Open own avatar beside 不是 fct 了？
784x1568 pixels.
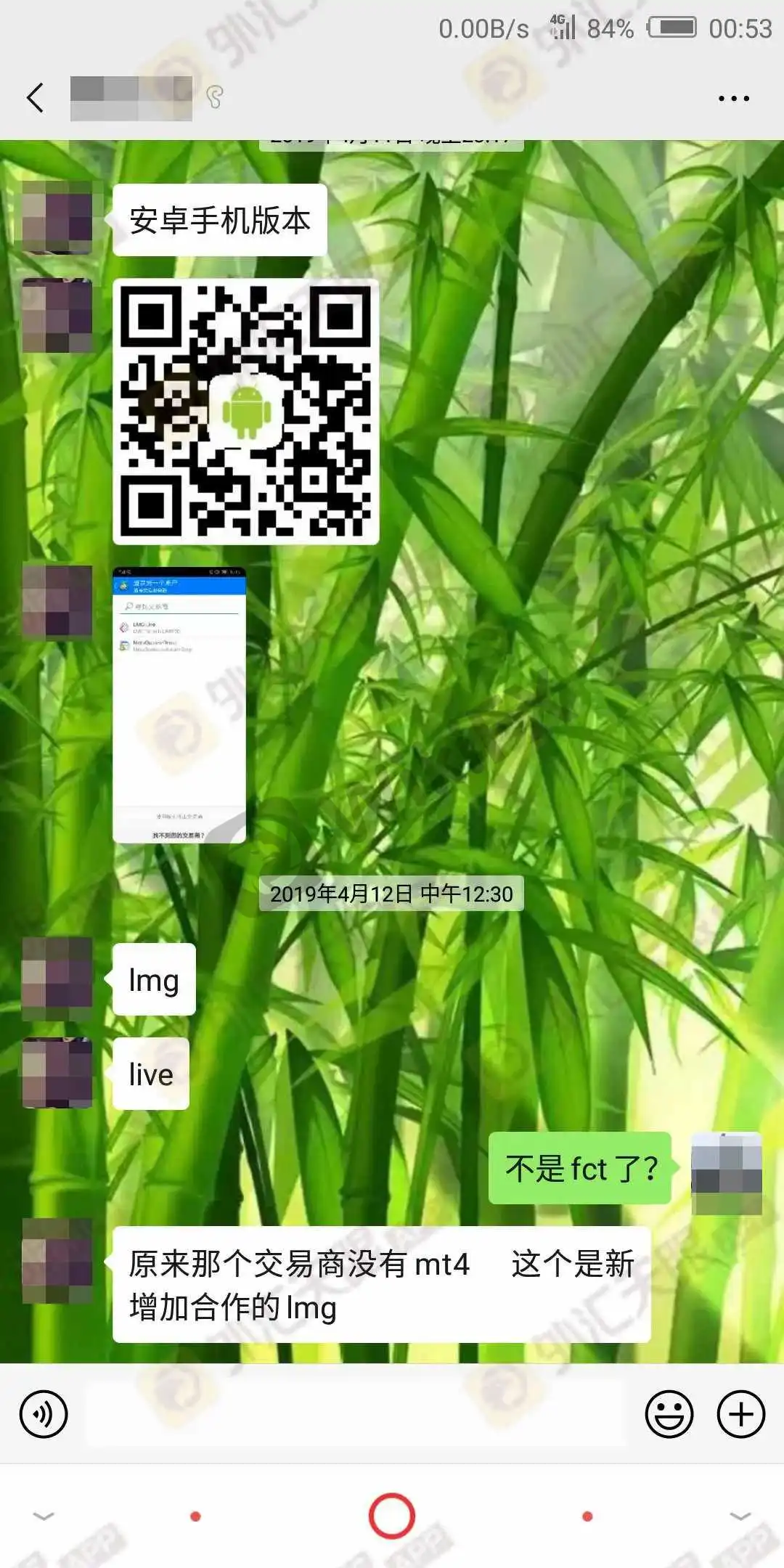[x=726, y=1172]
